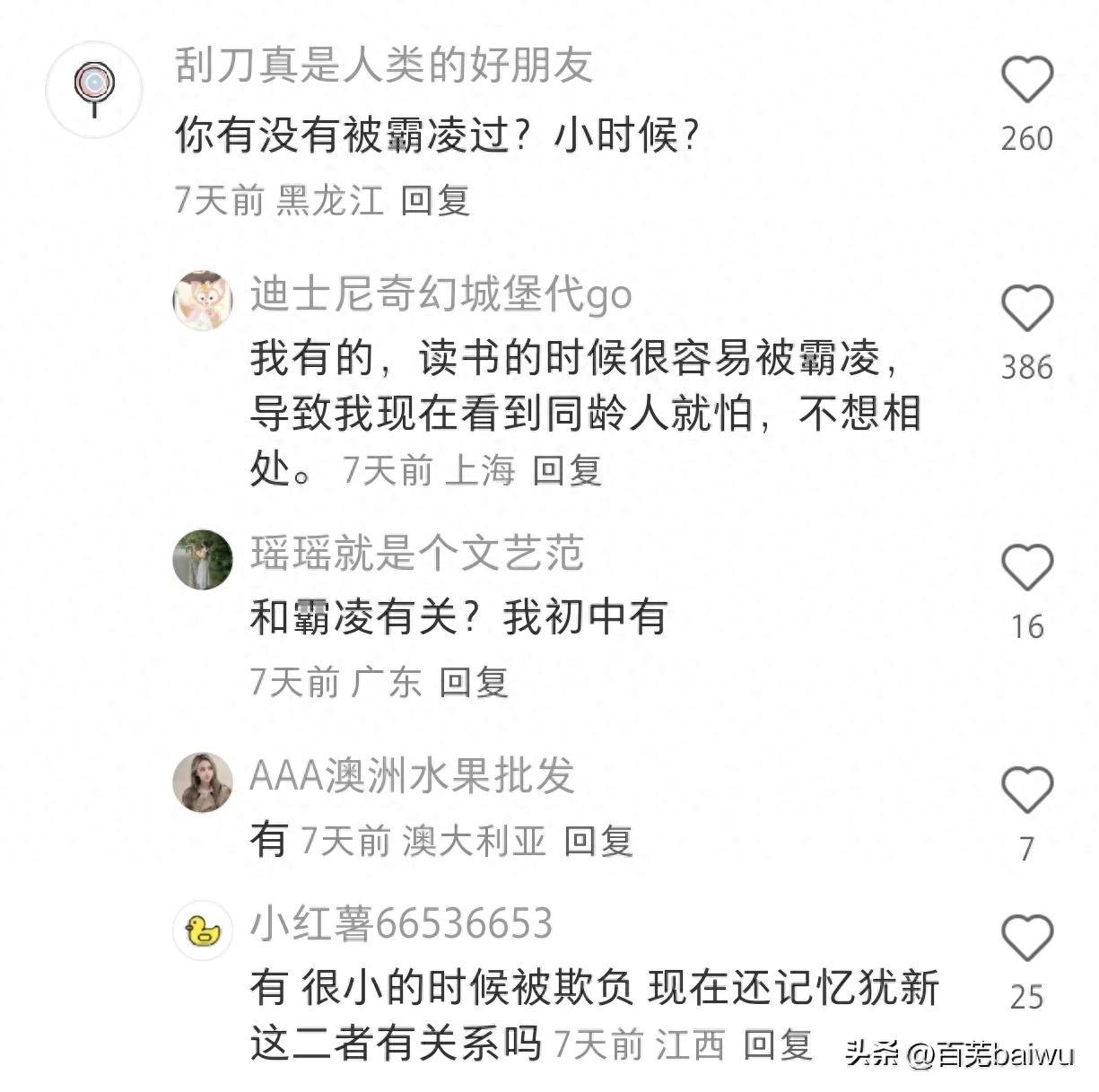The image size is (1099, 1092).
Task: Reply to 迪士尼奇幻城堡代go's comment
Action: click(x=567, y=470)
